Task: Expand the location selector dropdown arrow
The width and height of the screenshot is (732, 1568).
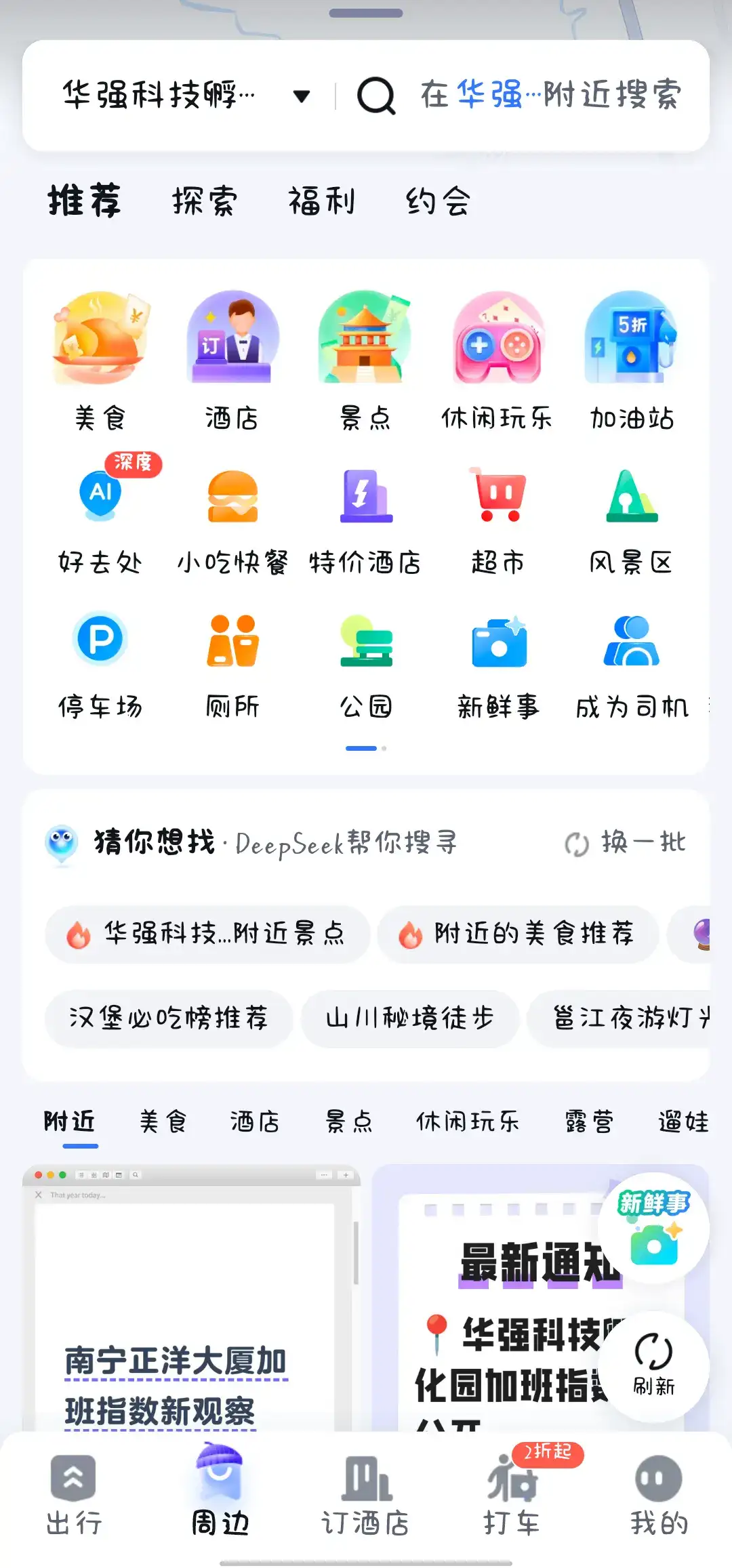Action: [300, 96]
